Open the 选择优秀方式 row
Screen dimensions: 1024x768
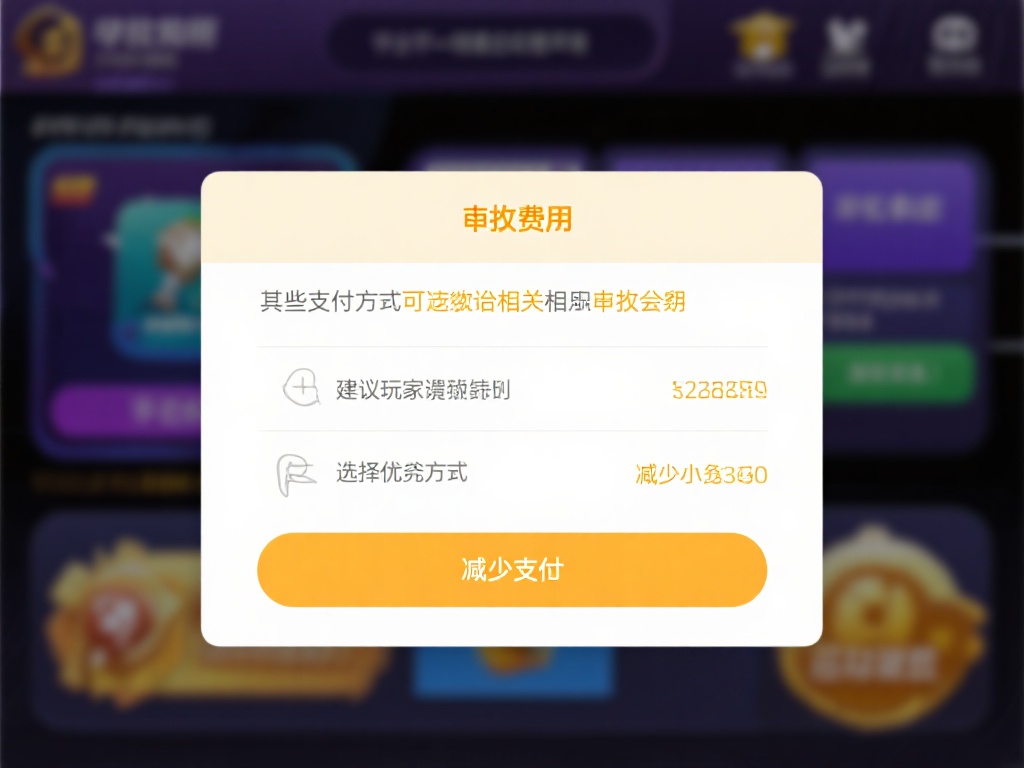pyautogui.click(x=512, y=474)
